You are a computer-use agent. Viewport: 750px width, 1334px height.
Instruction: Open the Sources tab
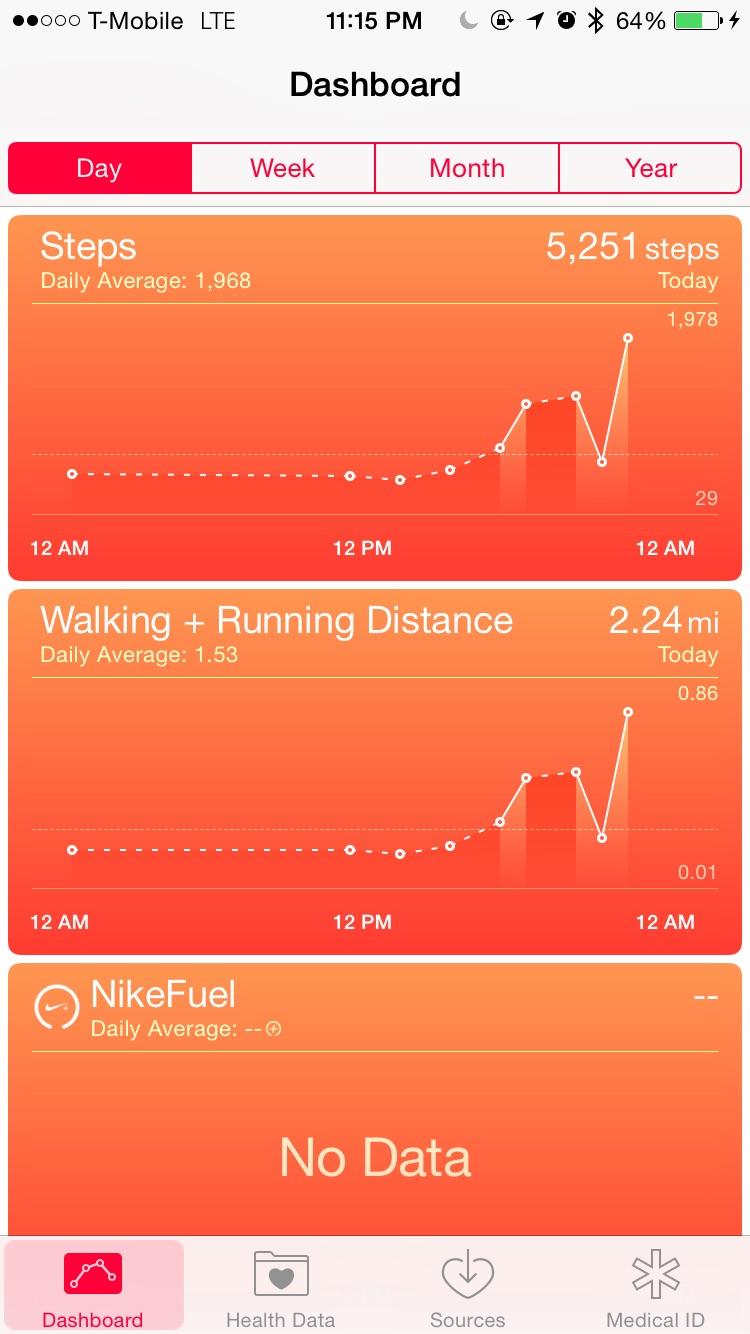click(467, 1288)
